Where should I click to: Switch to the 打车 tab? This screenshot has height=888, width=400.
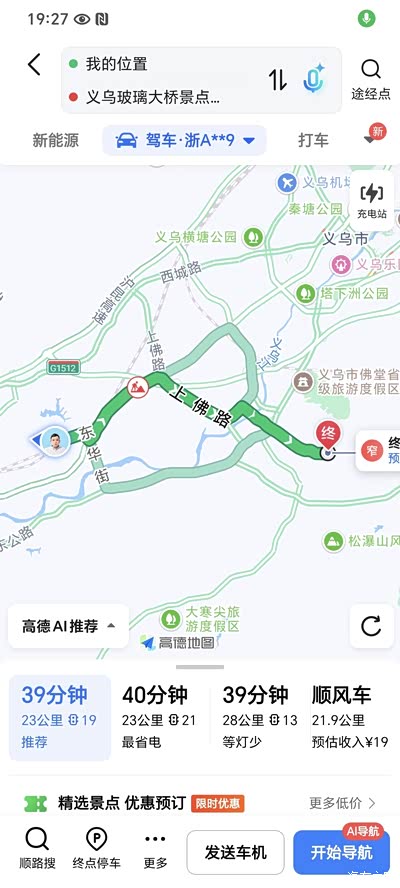point(313,140)
